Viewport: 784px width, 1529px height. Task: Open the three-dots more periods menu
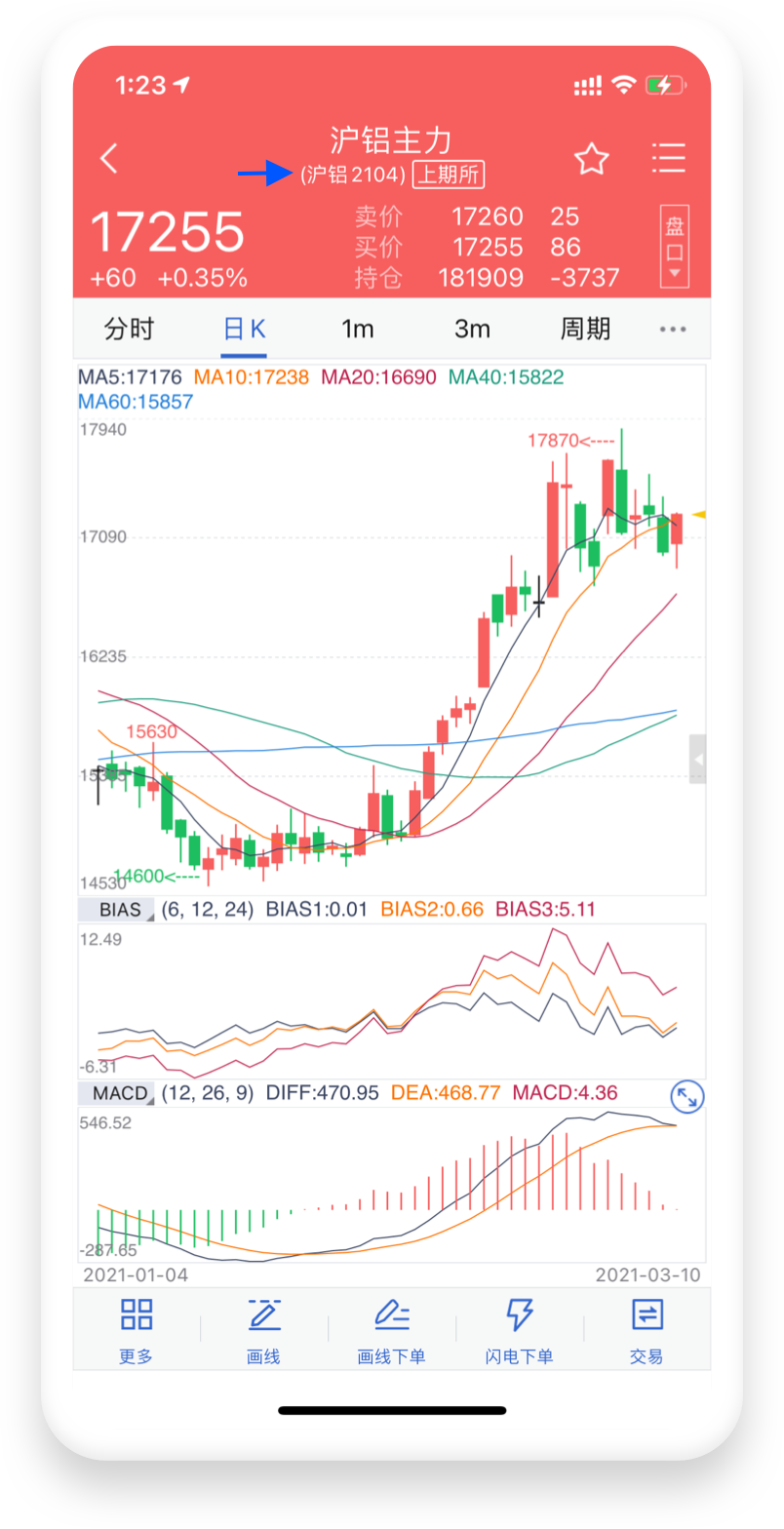[x=673, y=331]
